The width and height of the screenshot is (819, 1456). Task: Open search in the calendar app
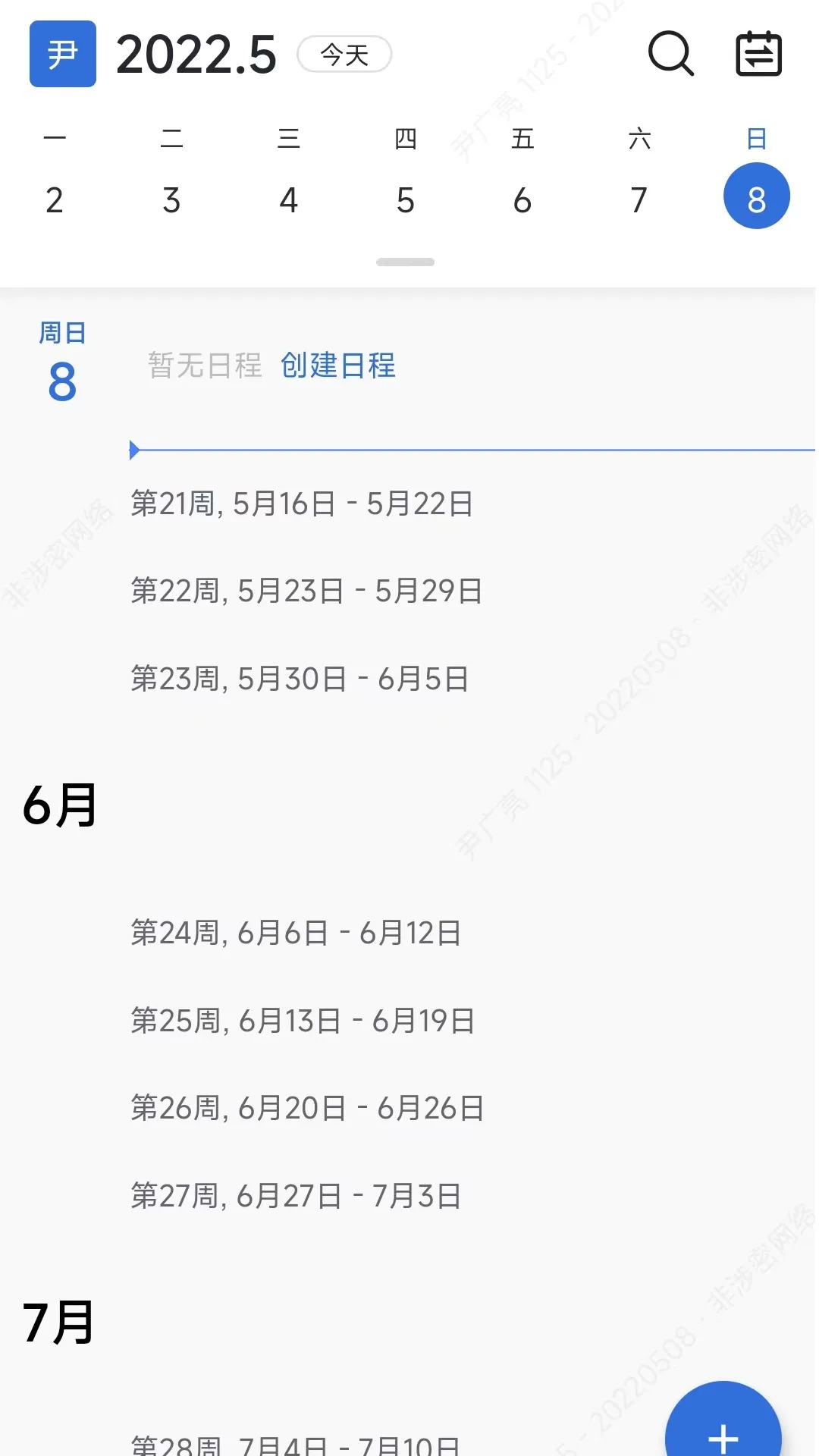pos(670,54)
